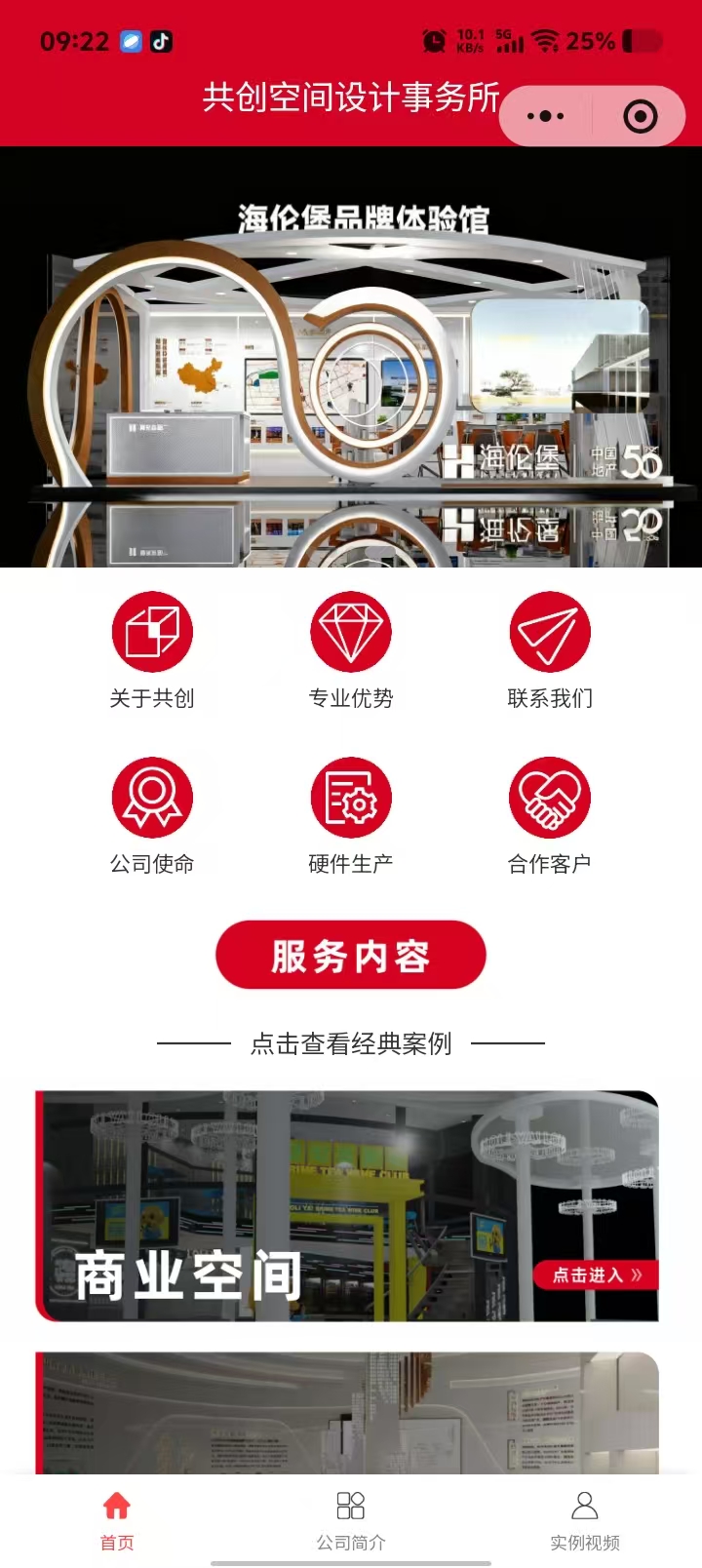Open the mini program more-options menu
The image size is (702, 1568).
545,117
